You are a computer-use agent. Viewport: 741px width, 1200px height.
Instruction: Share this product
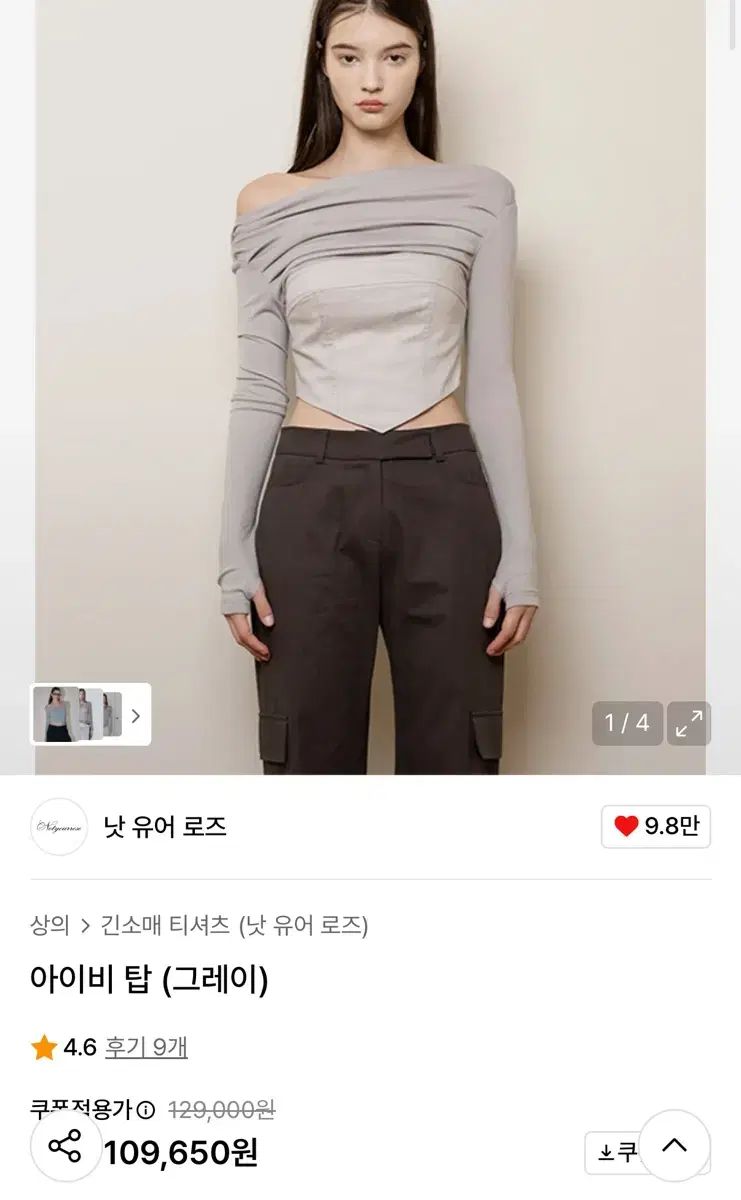(x=66, y=1146)
